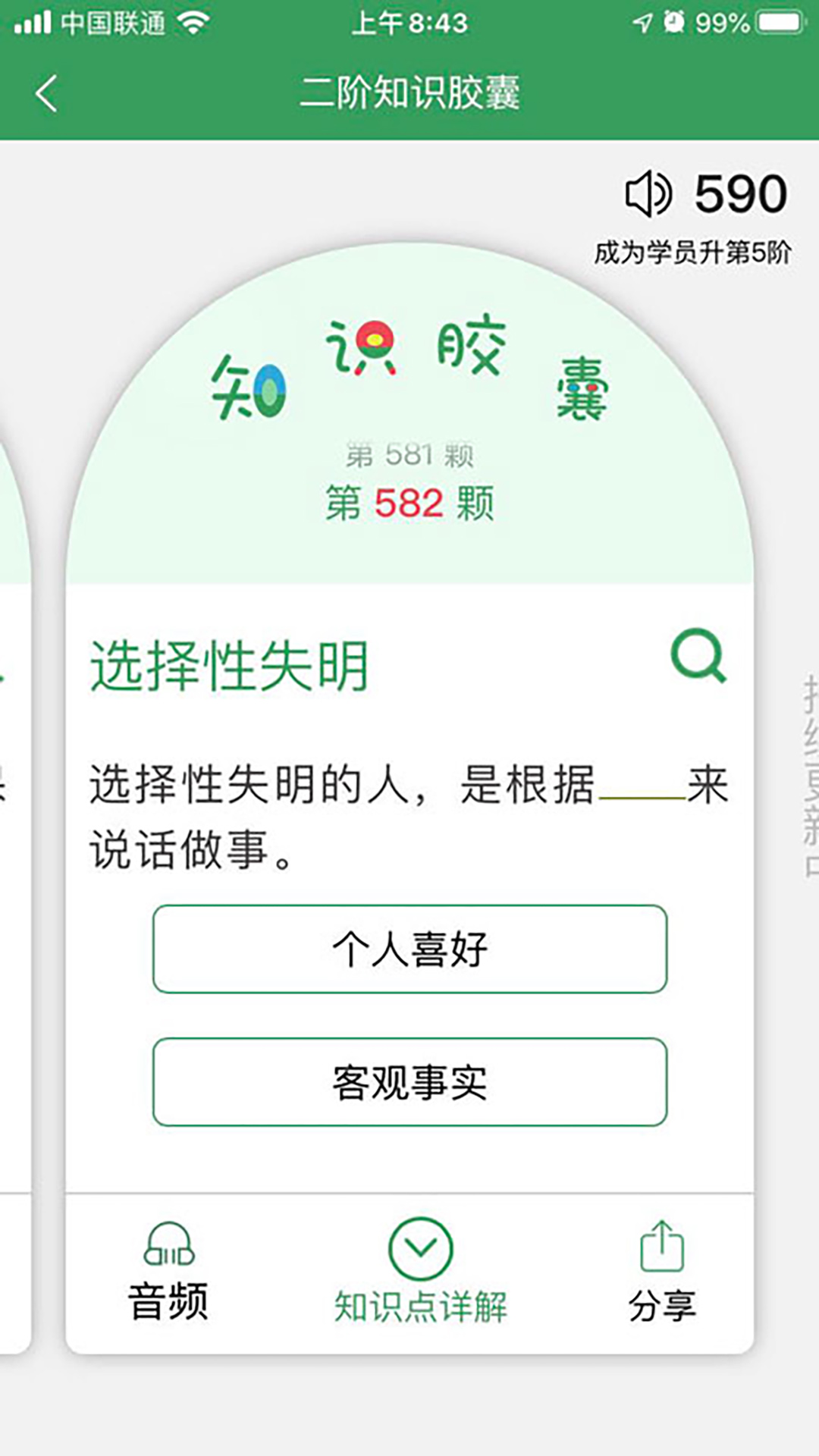Go back from 二阶知识胶囊 page
Image resolution: width=819 pixels, height=1456 pixels.
[x=47, y=94]
